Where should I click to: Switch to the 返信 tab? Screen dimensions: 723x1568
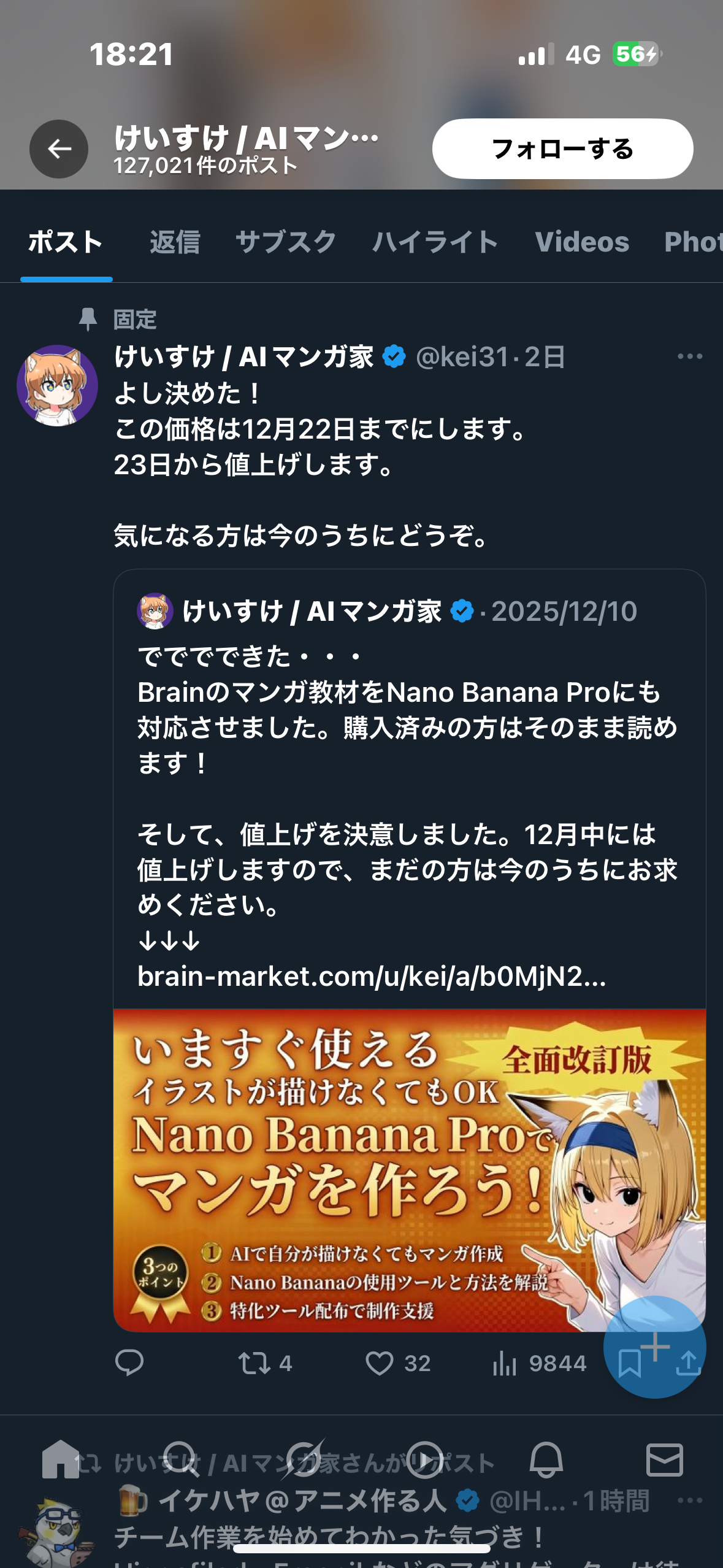(x=175, y=242)
